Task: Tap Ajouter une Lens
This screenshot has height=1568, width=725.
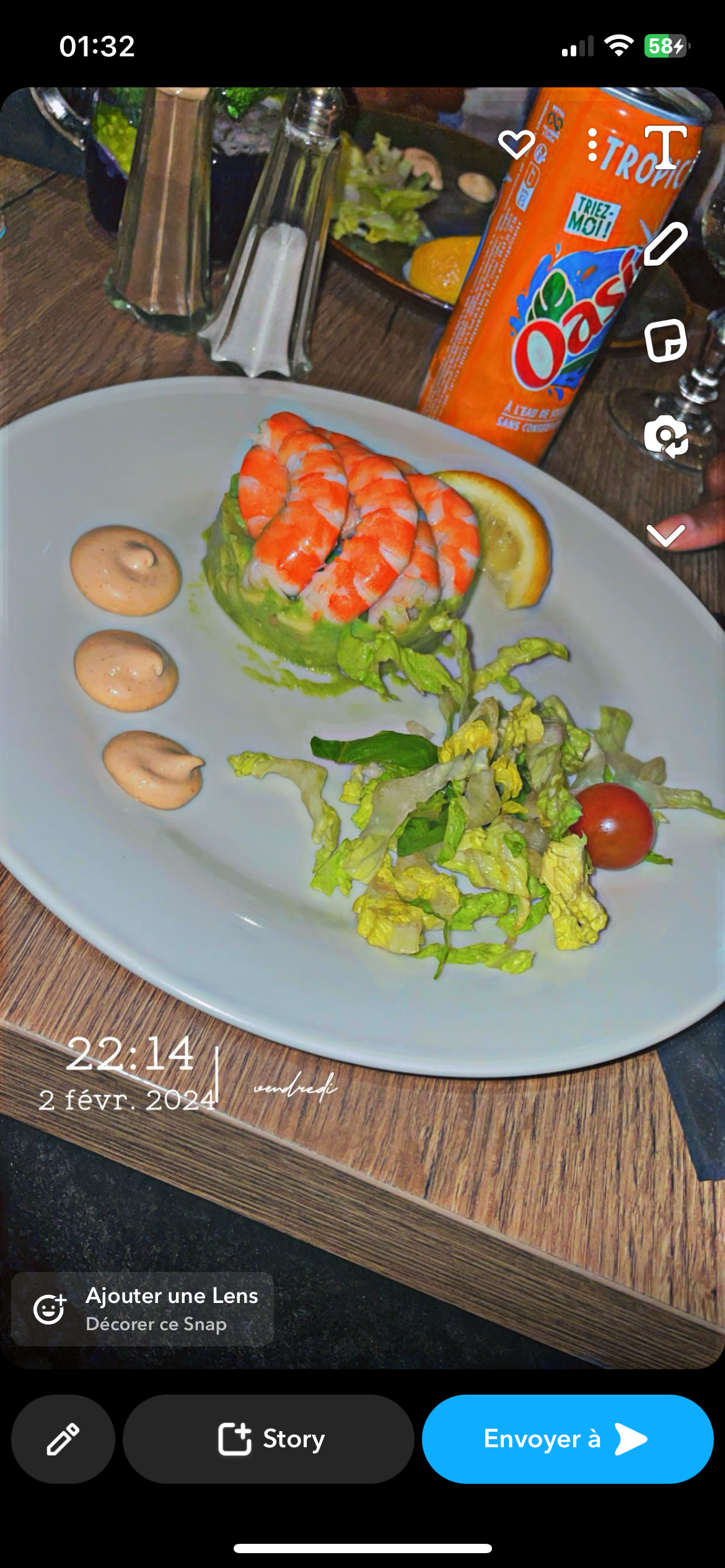Action: (143, 1309)
